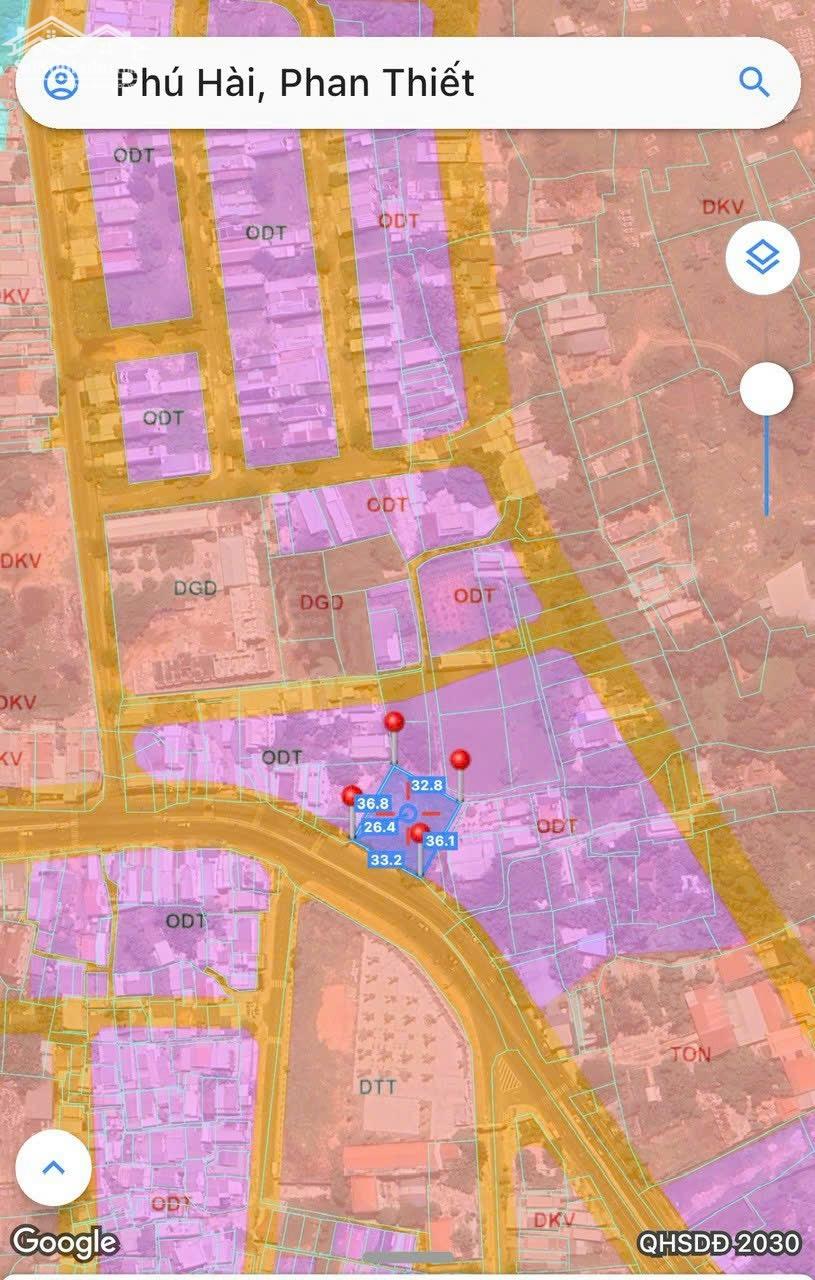The image size is (815, 1280).
Task: Open the profile account icon
Action: pos(62,82)
